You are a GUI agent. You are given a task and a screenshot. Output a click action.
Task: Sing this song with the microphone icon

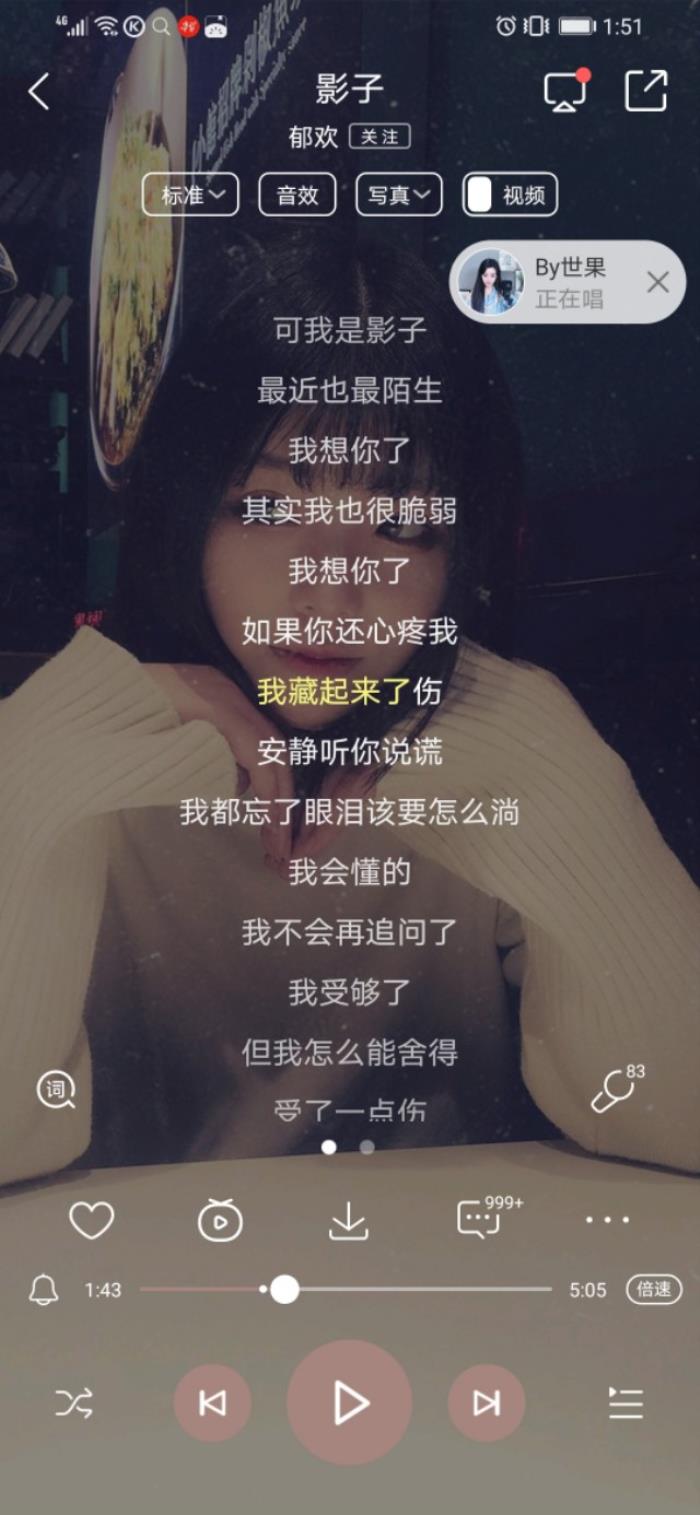614,1090
